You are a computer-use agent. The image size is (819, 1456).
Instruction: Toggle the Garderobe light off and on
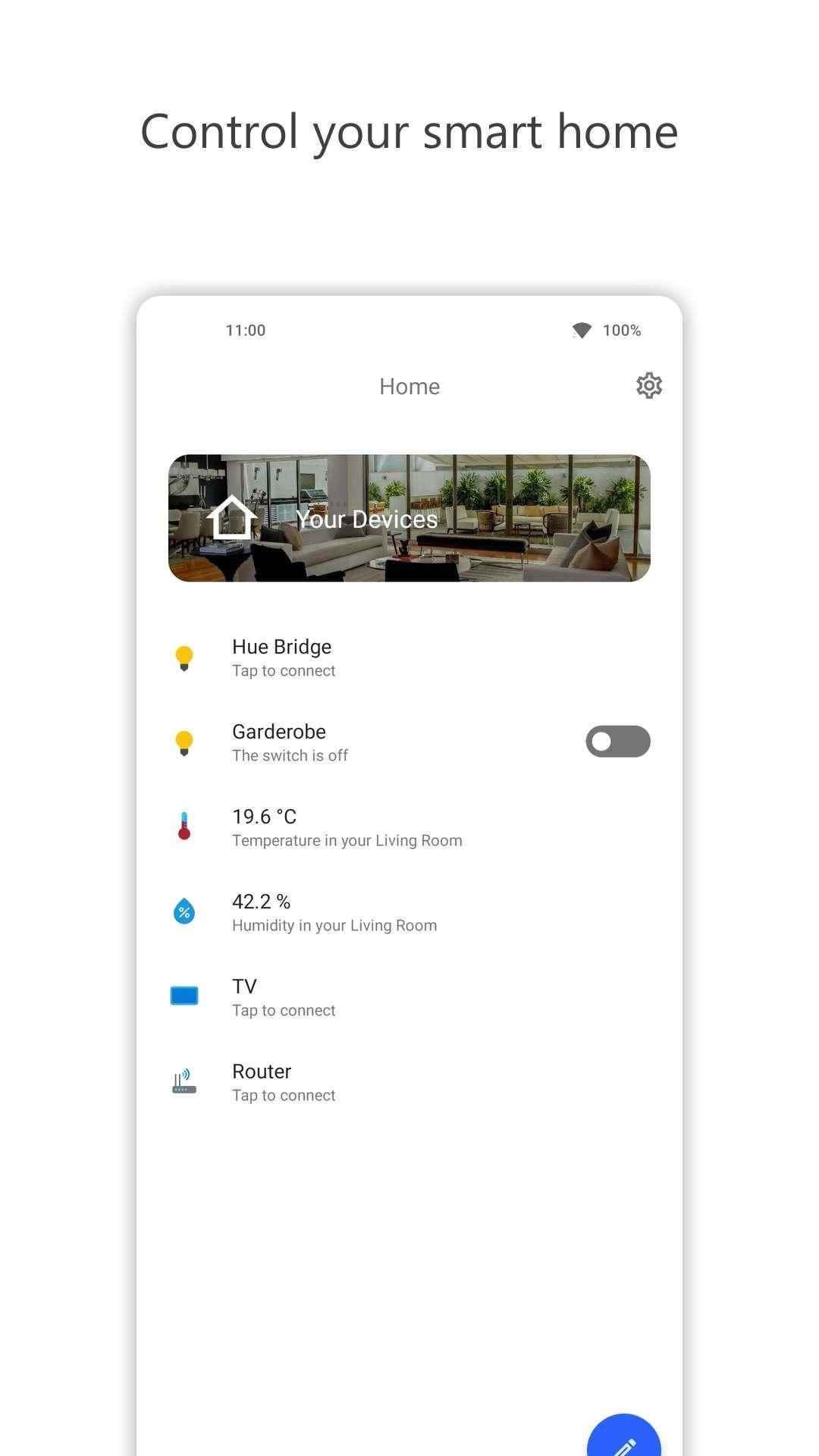point(617,741)
